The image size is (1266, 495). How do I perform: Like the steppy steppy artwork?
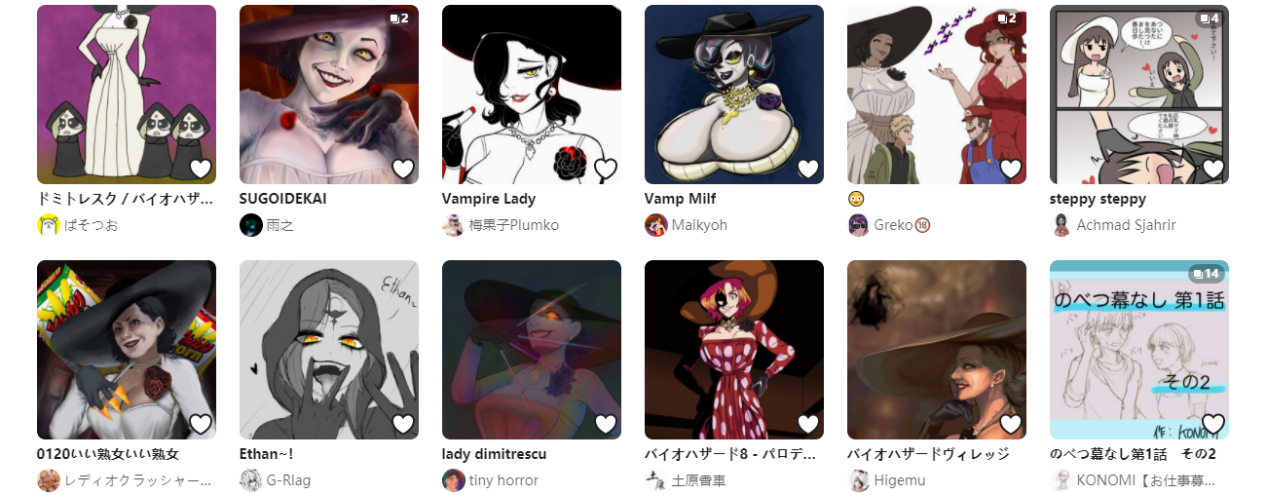1213,169
